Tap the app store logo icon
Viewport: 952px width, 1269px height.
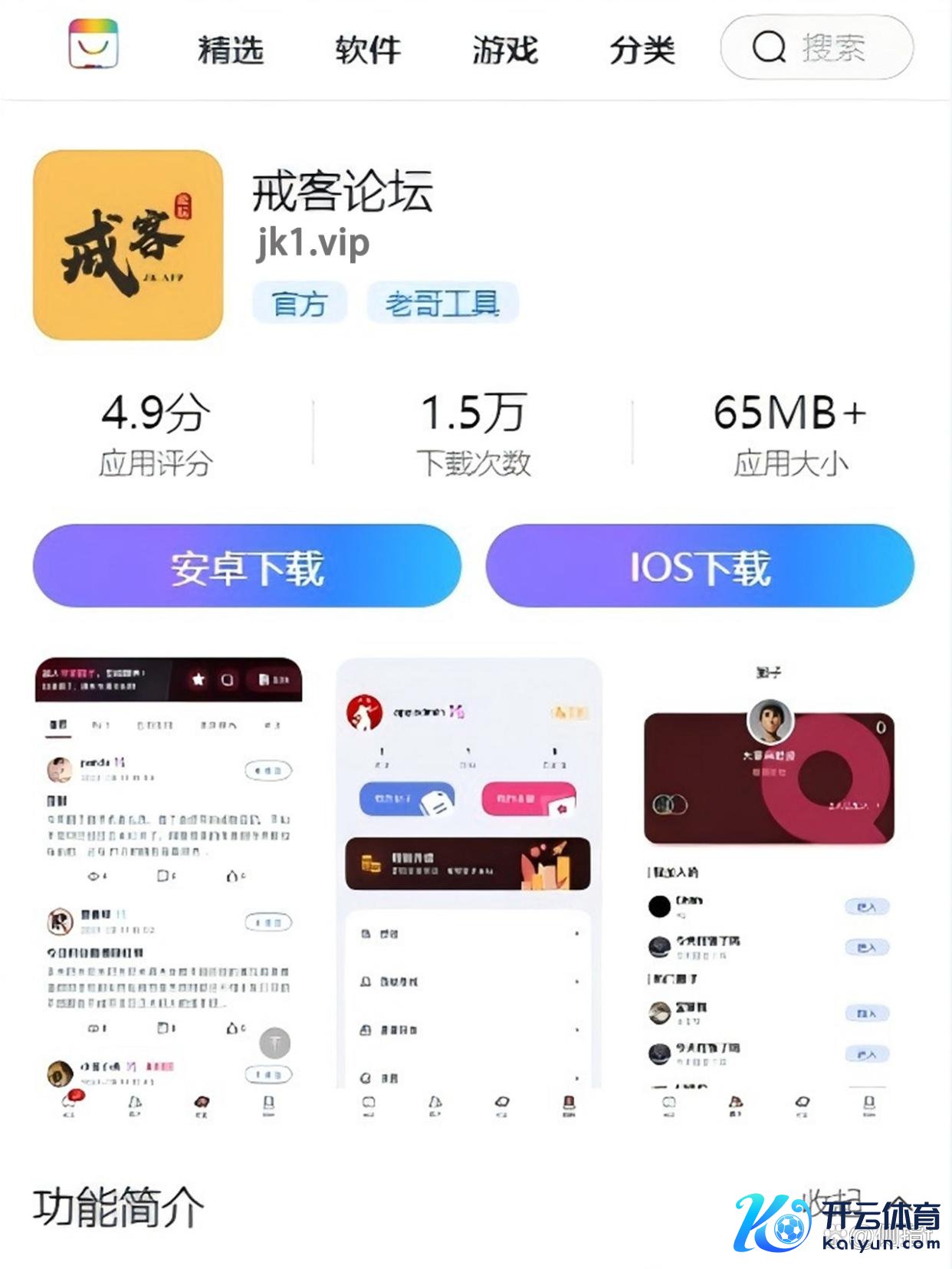94,44
